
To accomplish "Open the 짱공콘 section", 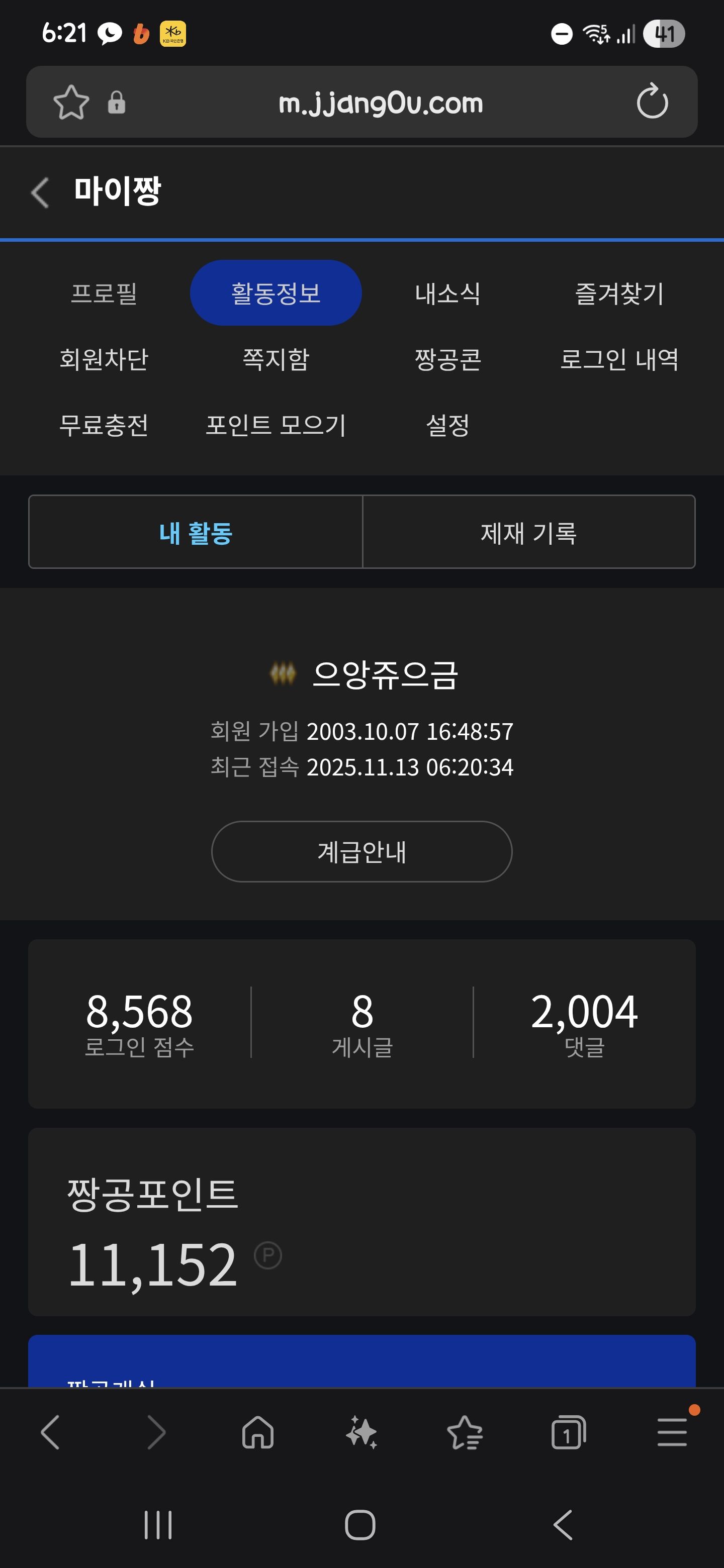I will coord(447,359).
